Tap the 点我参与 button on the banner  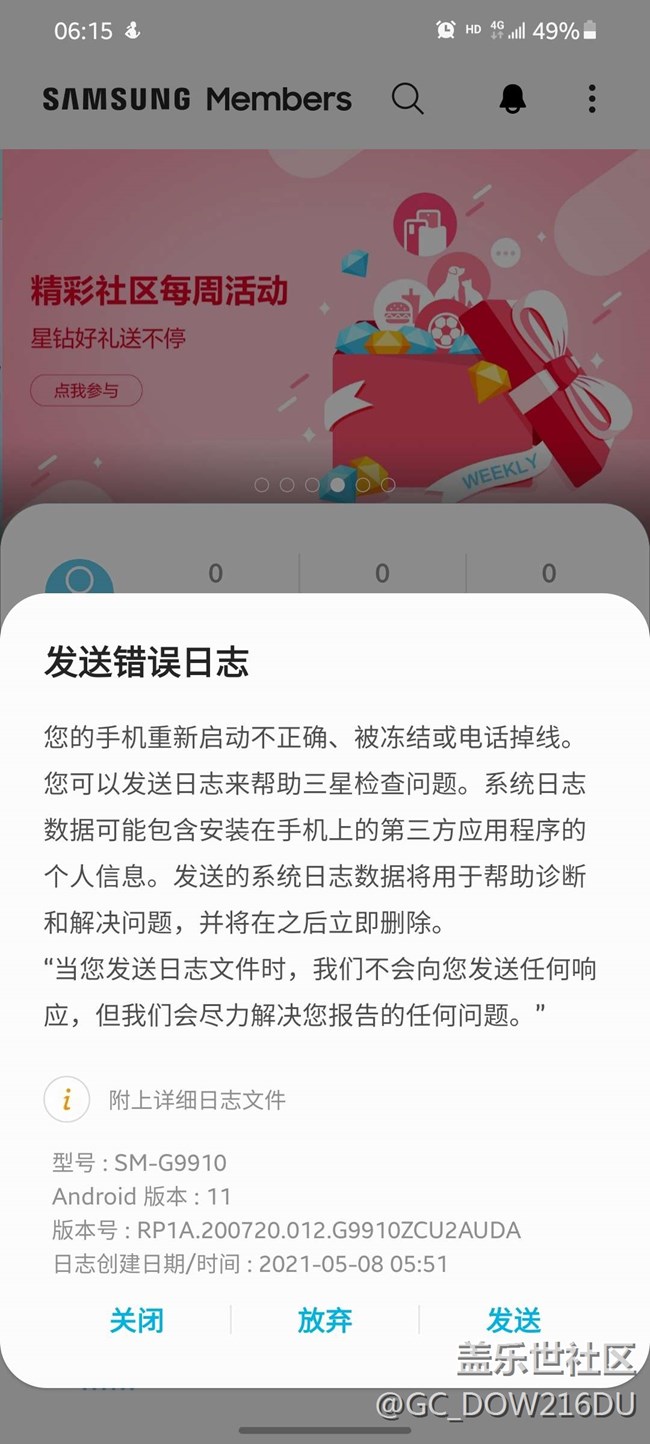[86, 391]
